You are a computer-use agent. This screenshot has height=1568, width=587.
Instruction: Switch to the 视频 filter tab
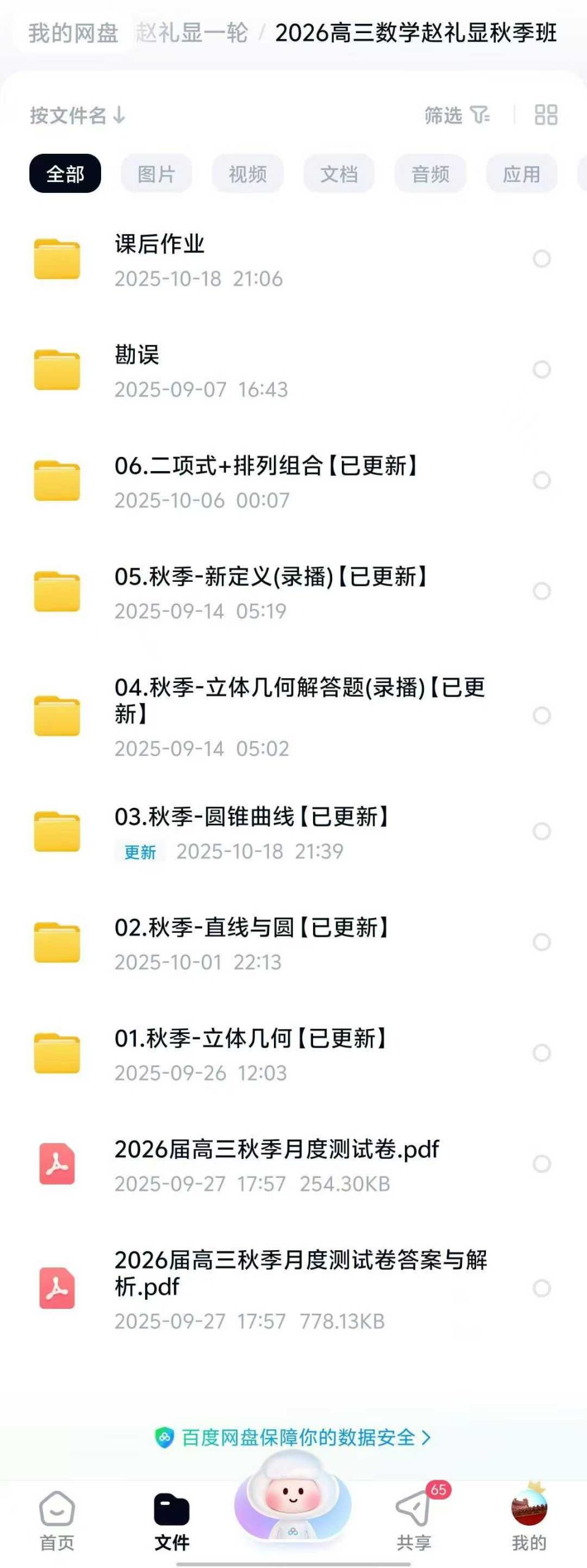(x=247, y=175)
